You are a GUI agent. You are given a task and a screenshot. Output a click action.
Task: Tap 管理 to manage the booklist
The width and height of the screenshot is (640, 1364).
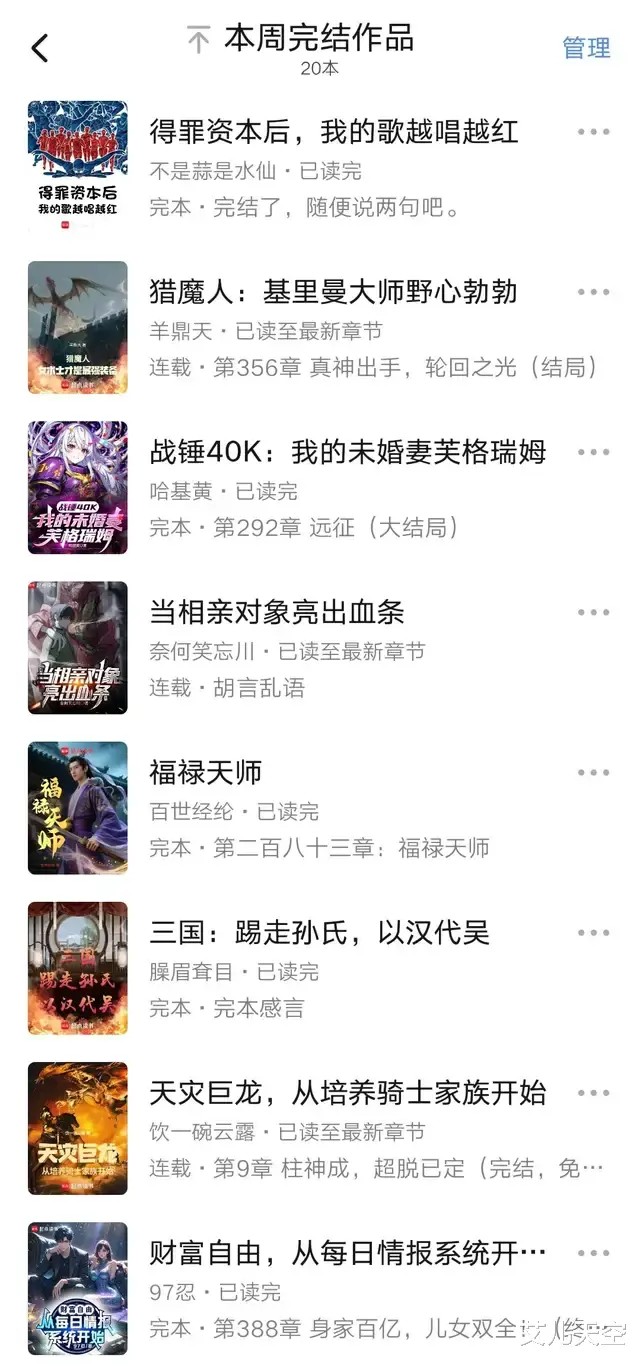tap(586, 48)
